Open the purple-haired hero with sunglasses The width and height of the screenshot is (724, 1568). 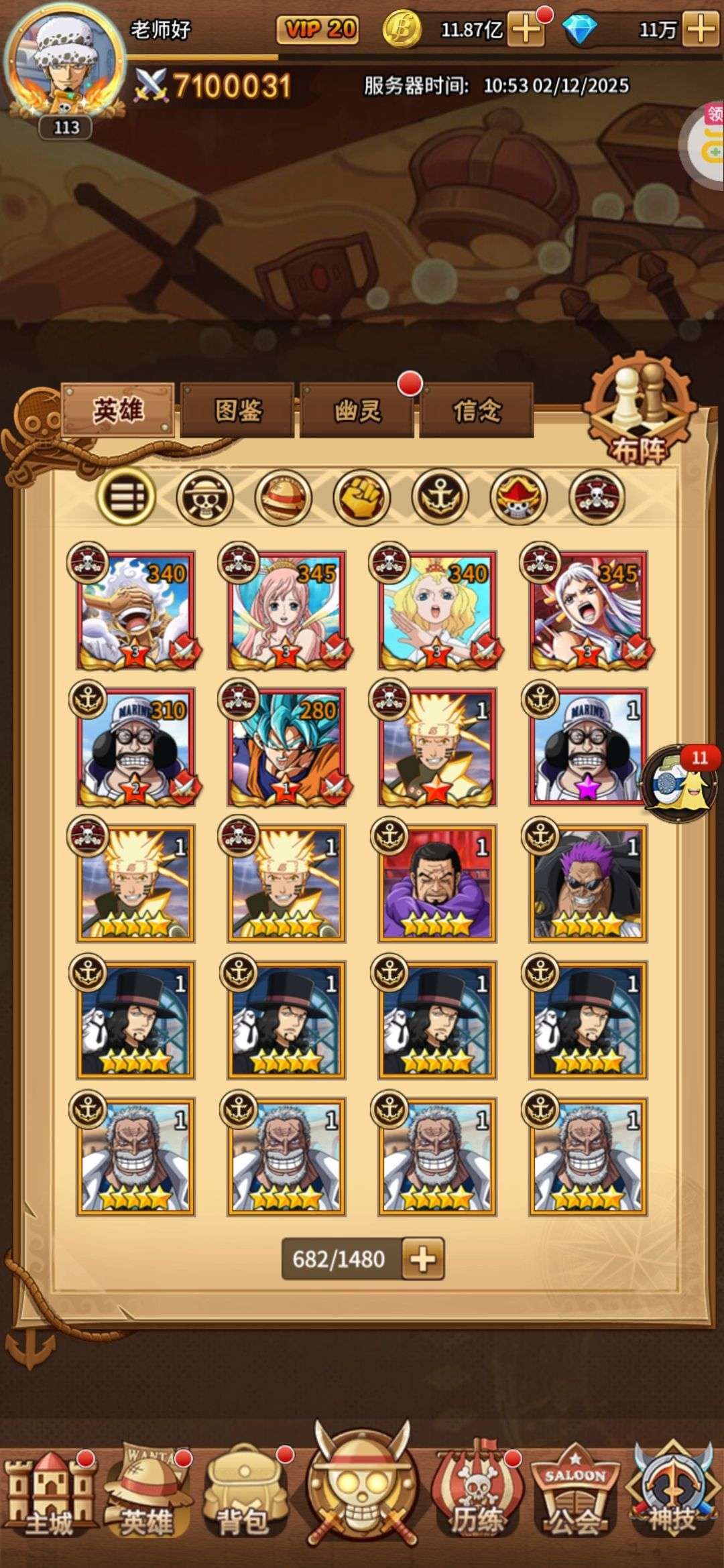(588, 883)
